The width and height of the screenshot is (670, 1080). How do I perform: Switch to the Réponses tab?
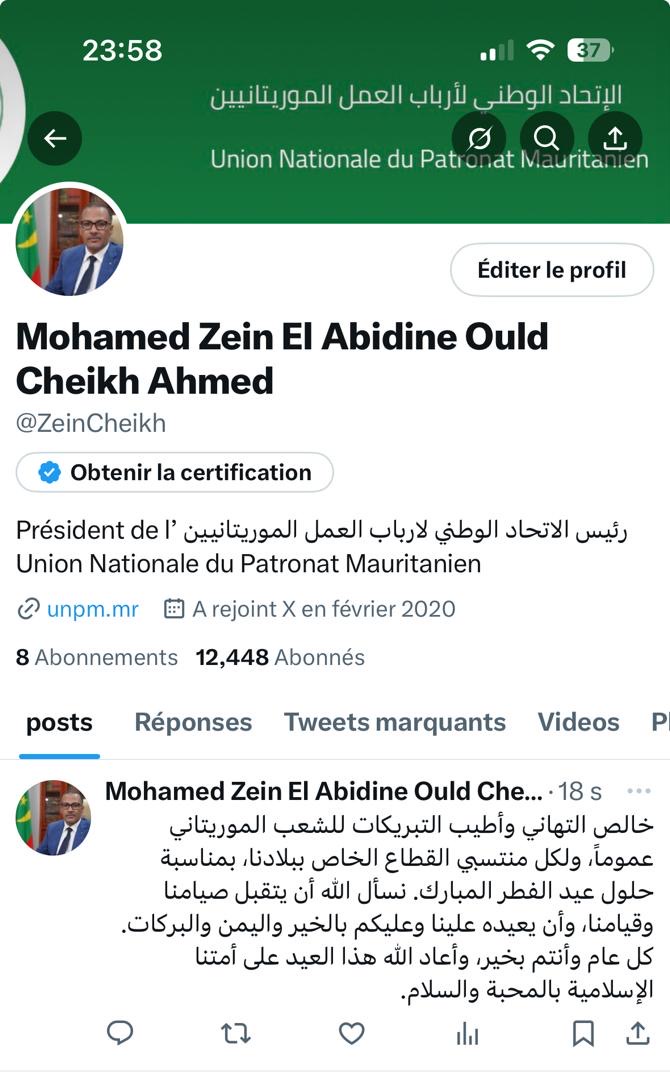193,722
